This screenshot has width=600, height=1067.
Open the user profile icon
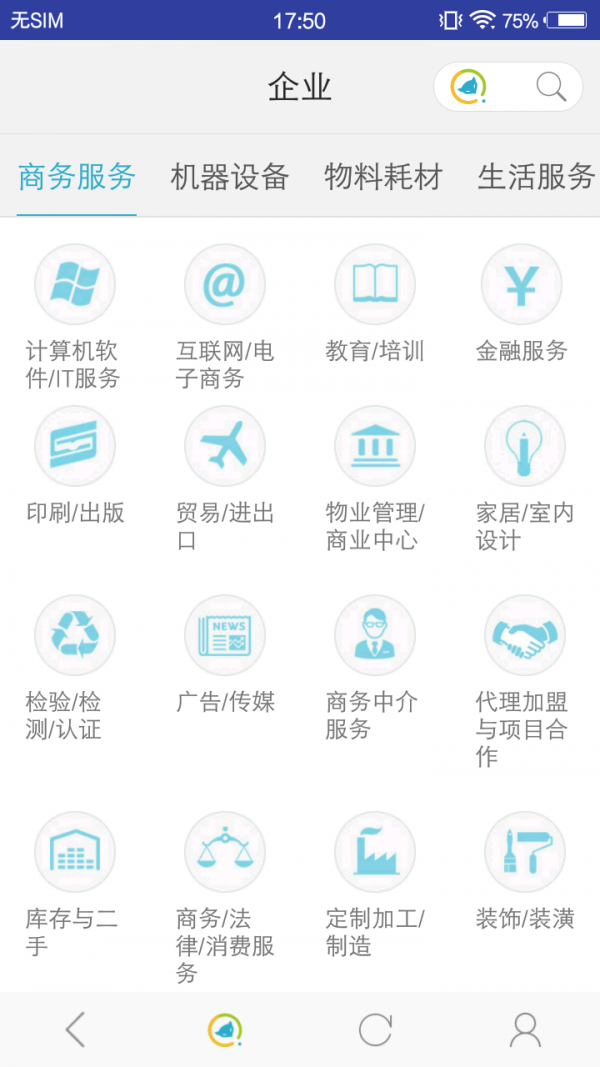(x=525, y=1029)
